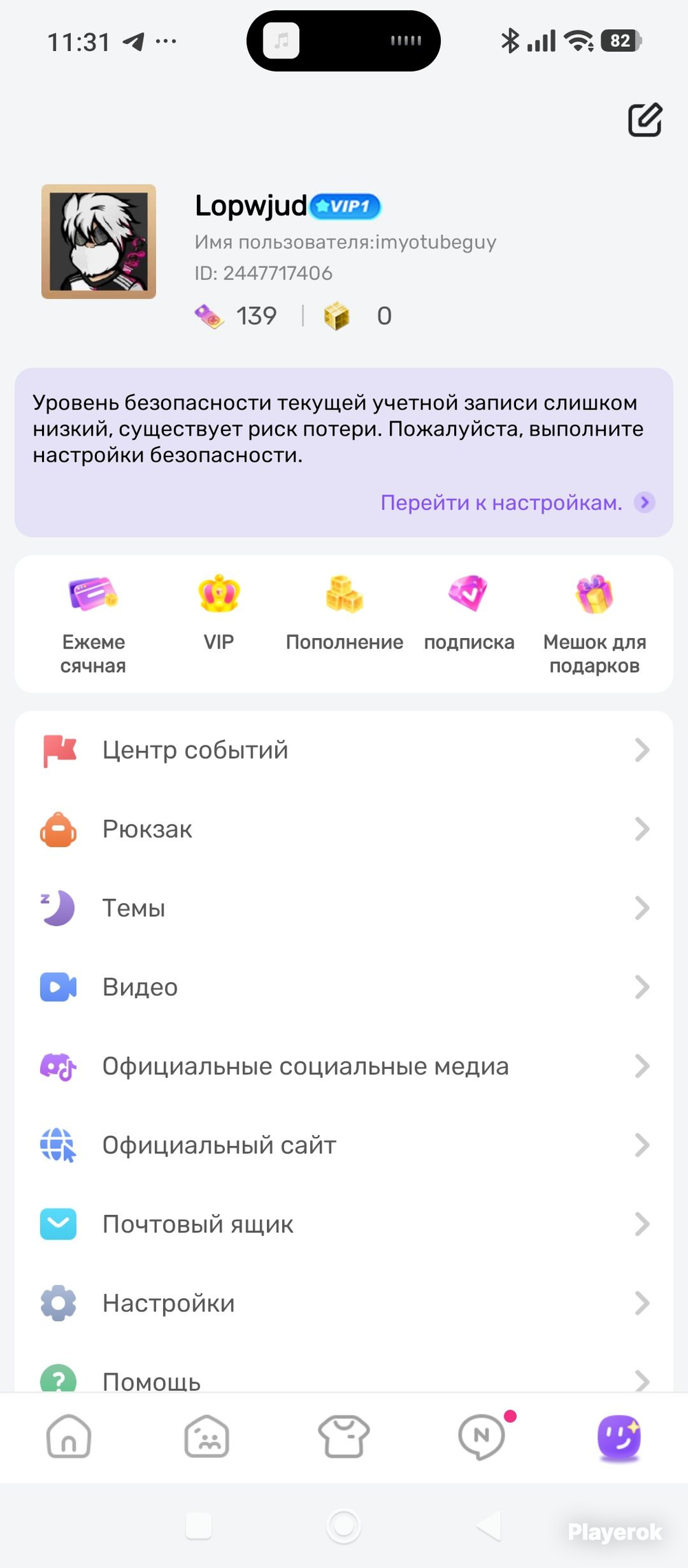688x1568 pixels.
Task: Open the Видео row
Action: pyautogui.click(x=344, y=987)
